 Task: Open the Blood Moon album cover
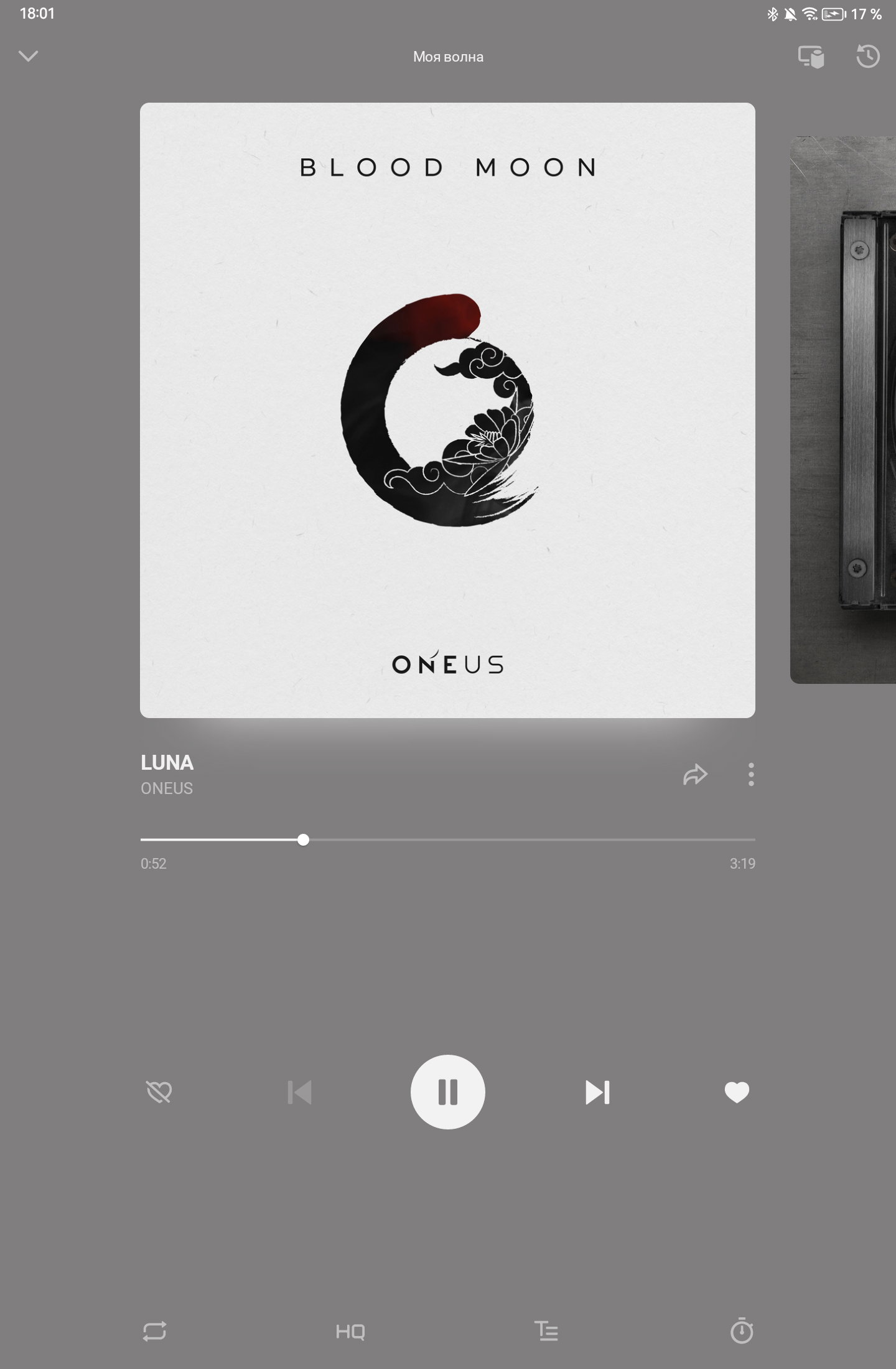click(x=447, y=410)
